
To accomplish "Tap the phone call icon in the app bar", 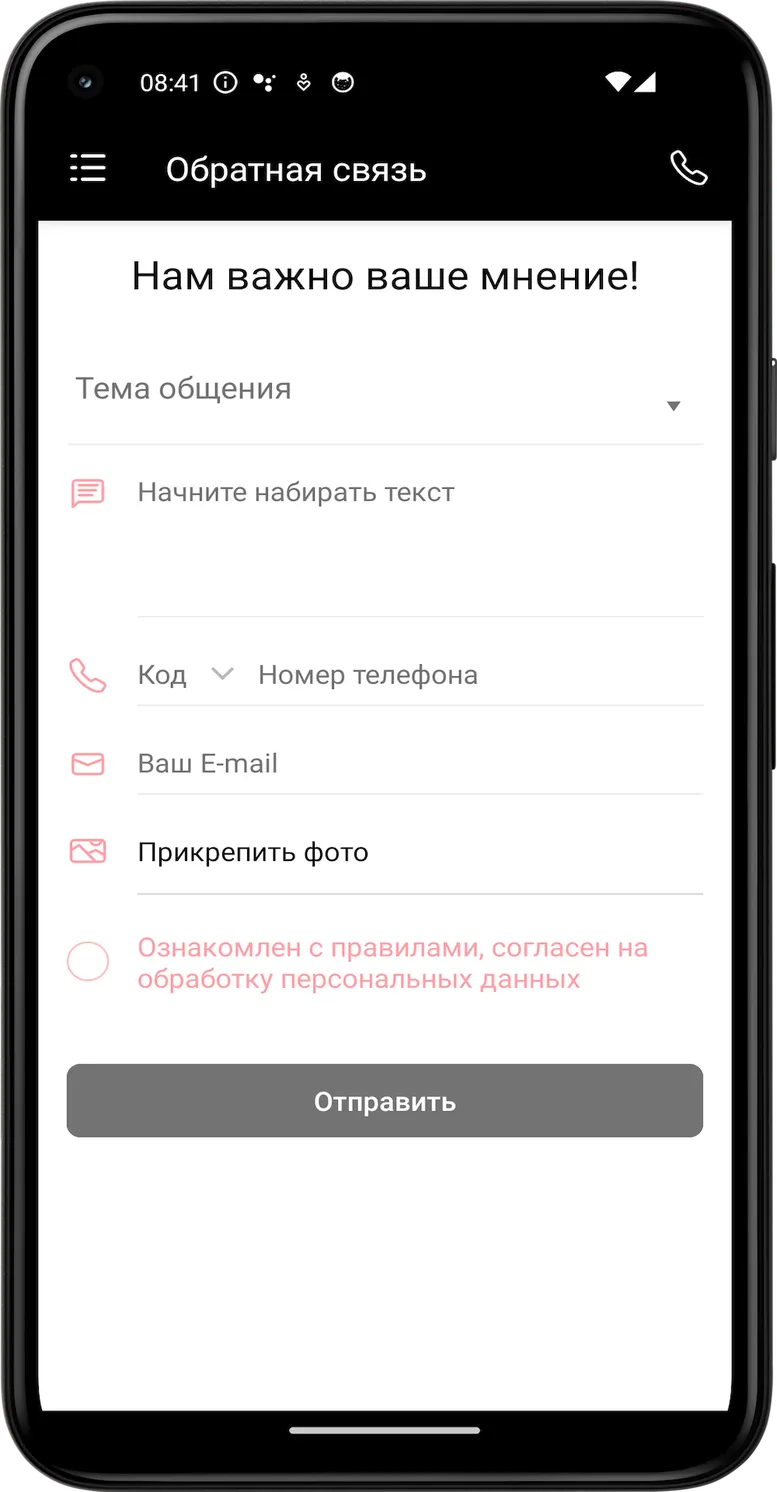I will click(688, 169).
